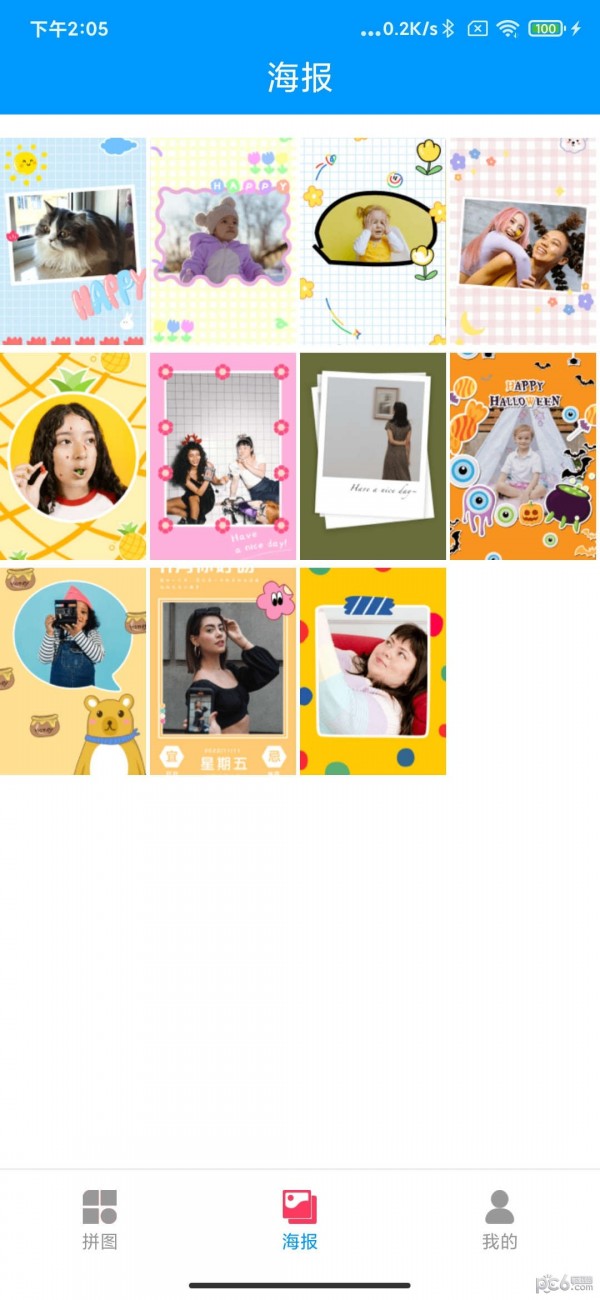The image size is (600, 1300).
Task: Switch to the 拼图 tab
Action: 100,1219
